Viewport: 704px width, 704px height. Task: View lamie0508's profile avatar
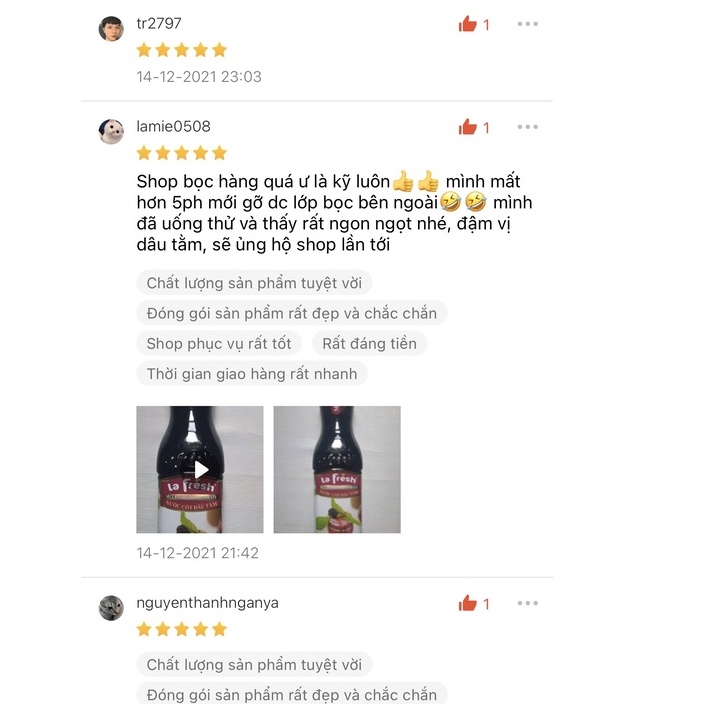click(111, 132)
